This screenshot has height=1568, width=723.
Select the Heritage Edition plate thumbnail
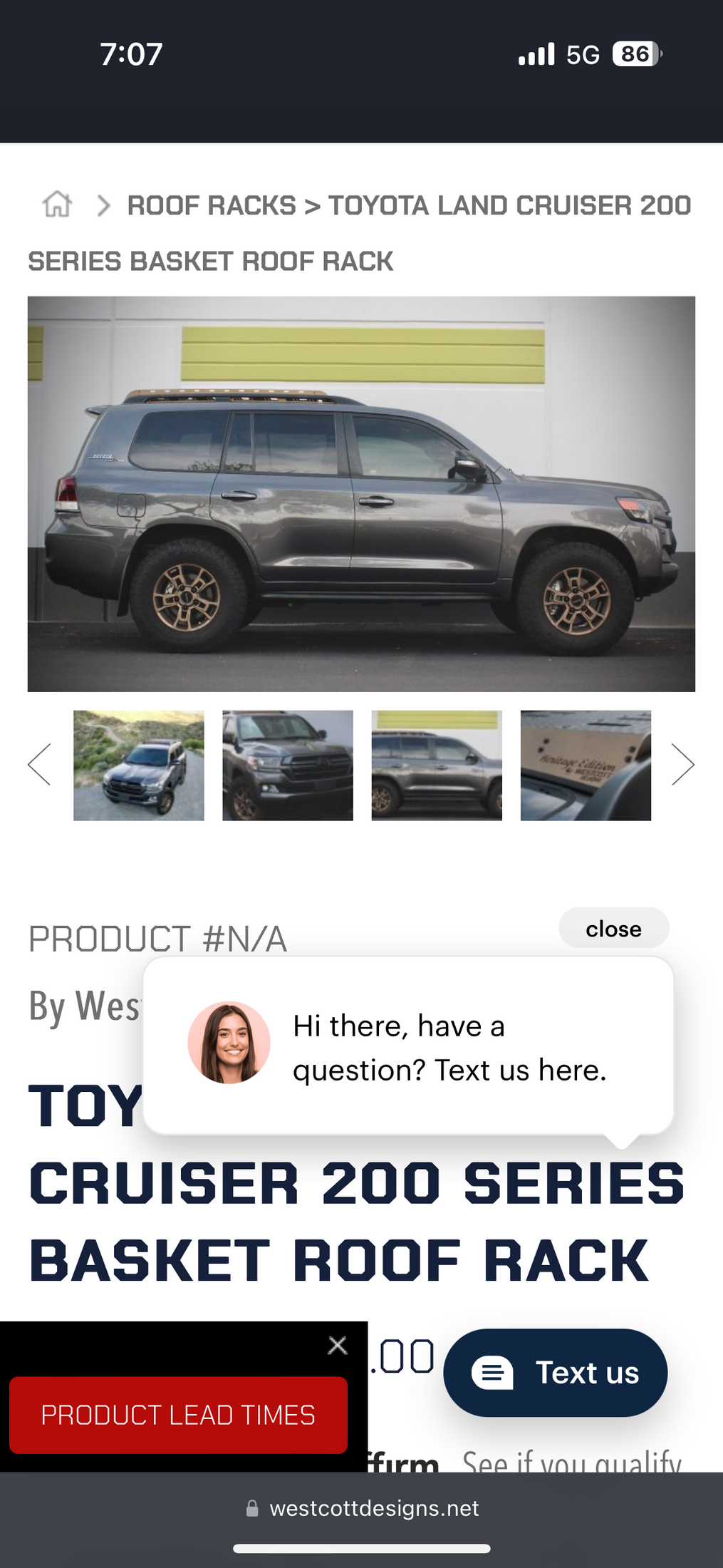pyautogui.click(x=586, y=765)
